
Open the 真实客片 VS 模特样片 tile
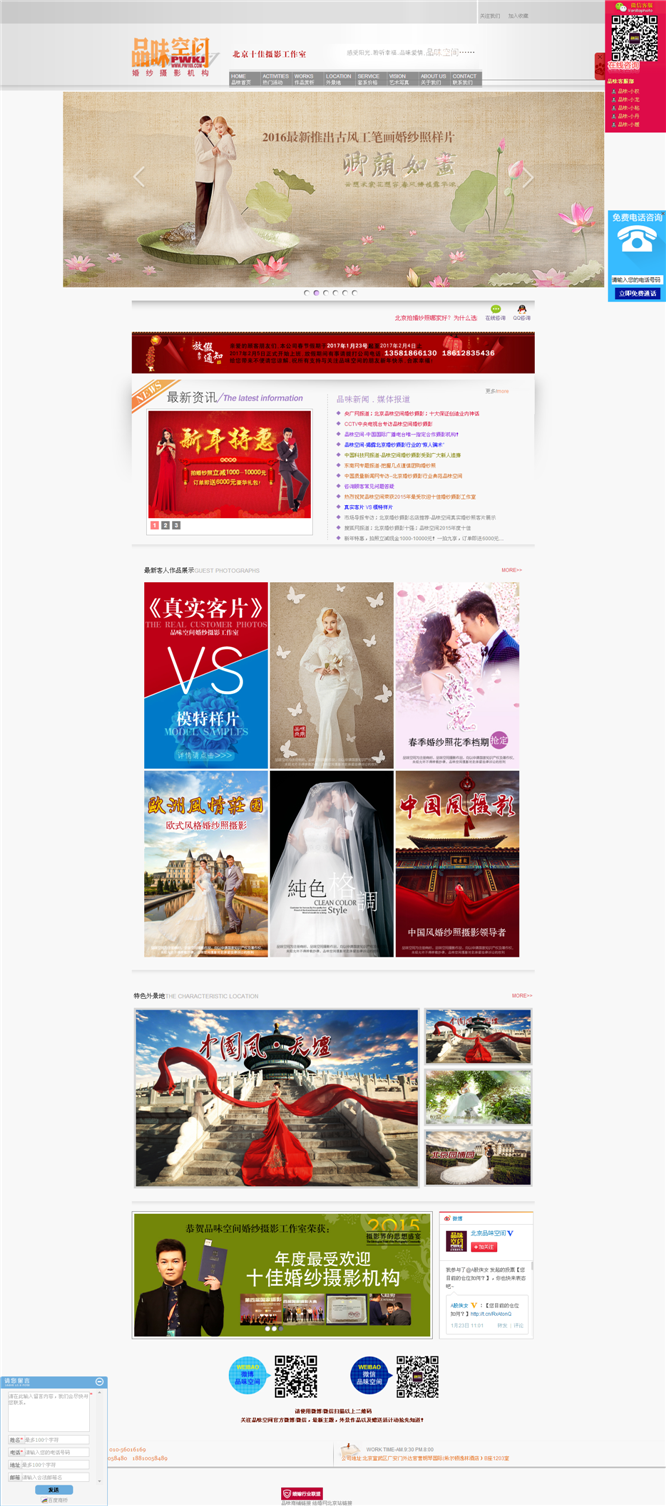point(206,675)
